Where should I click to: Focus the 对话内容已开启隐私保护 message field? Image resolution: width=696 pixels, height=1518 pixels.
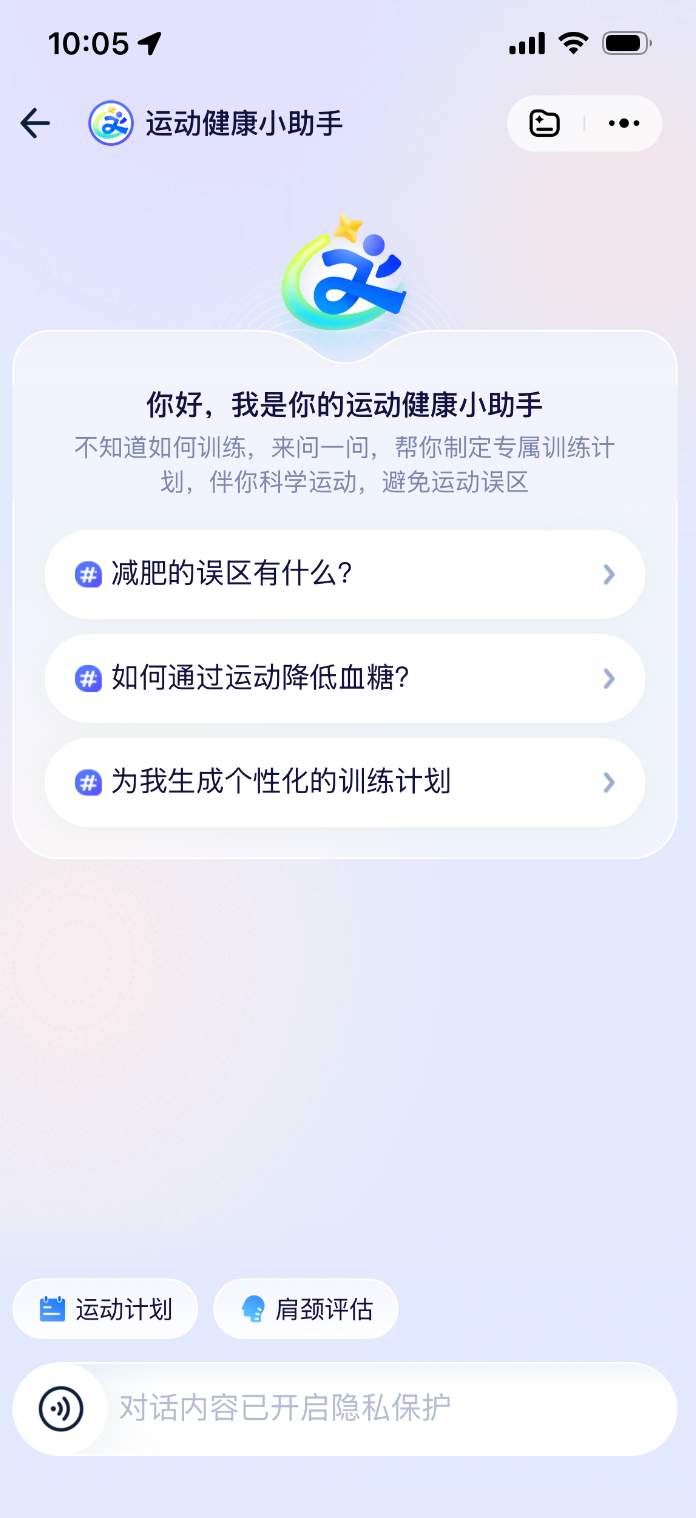coord(380,1409)
